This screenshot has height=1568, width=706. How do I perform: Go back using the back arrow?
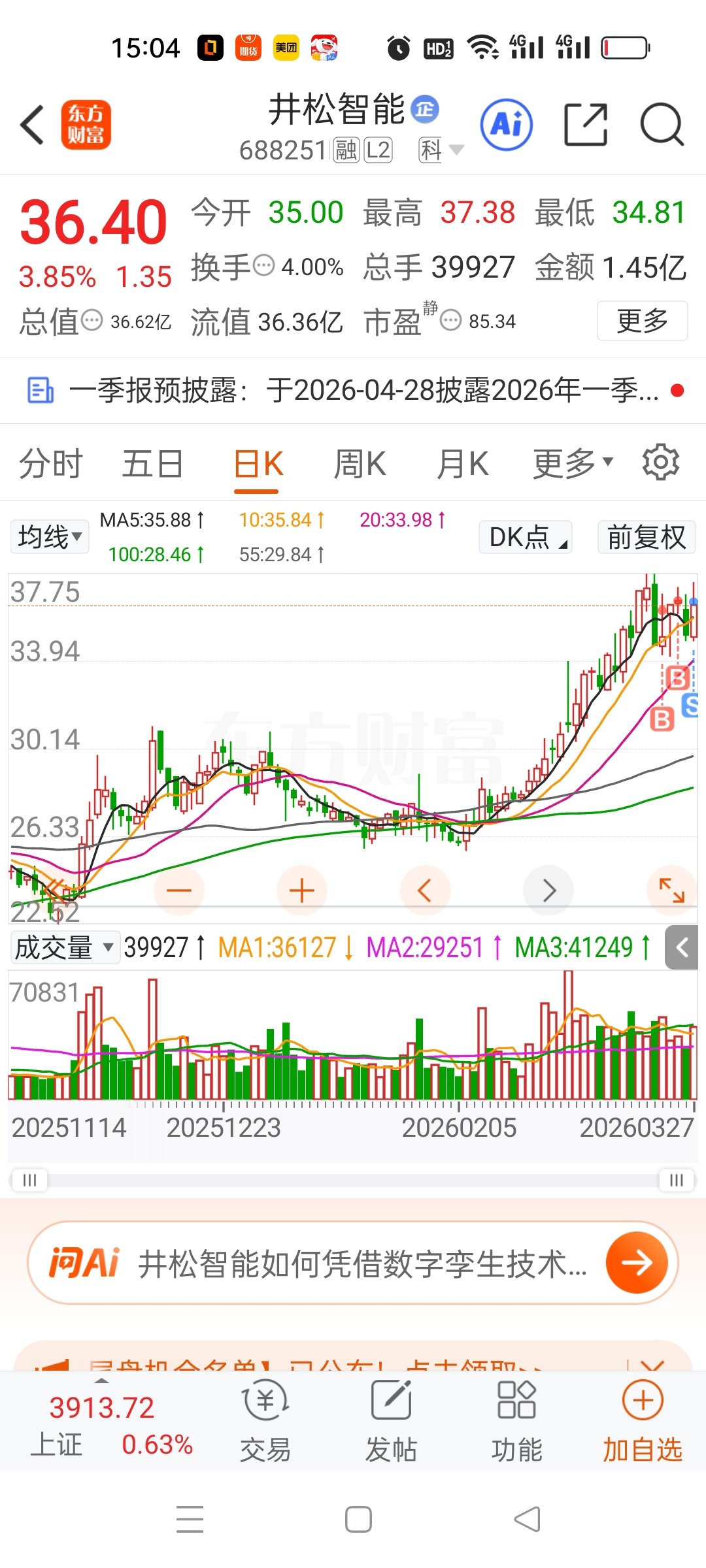tap(32, 124)
